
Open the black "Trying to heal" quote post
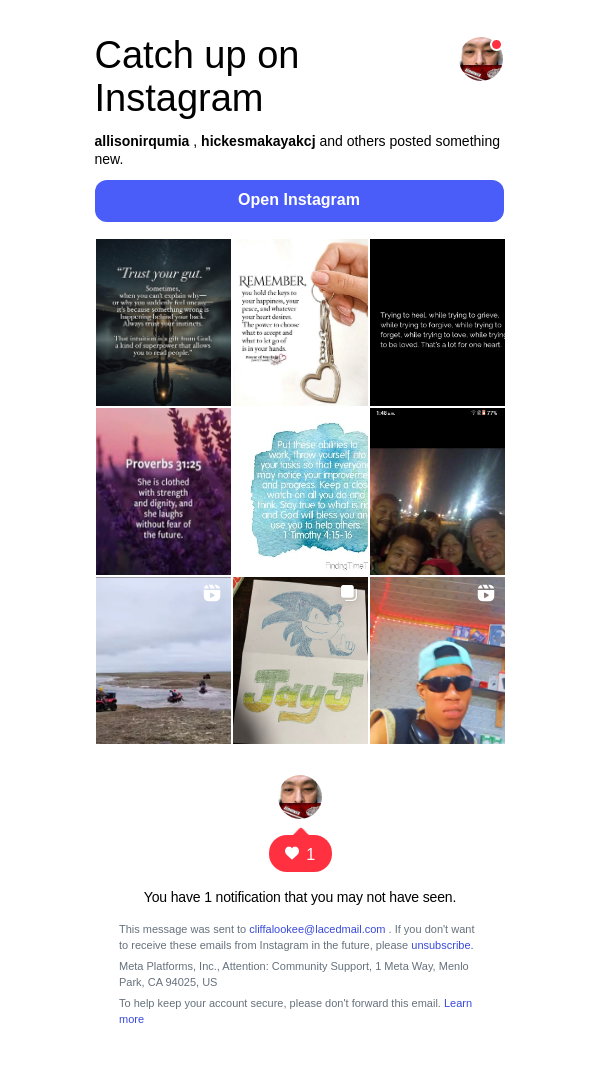coord(437,322)
